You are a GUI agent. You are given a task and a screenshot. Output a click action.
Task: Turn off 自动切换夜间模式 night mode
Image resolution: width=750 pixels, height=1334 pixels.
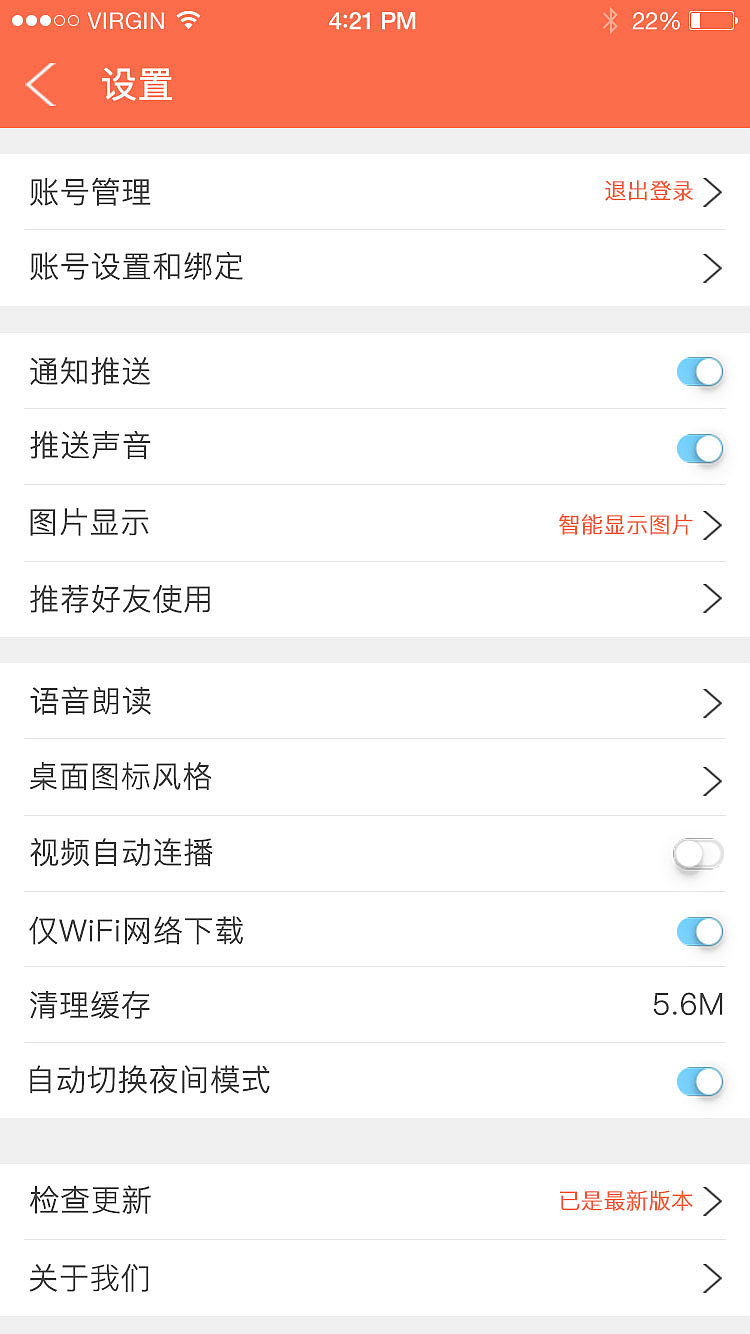point(699,1081)
